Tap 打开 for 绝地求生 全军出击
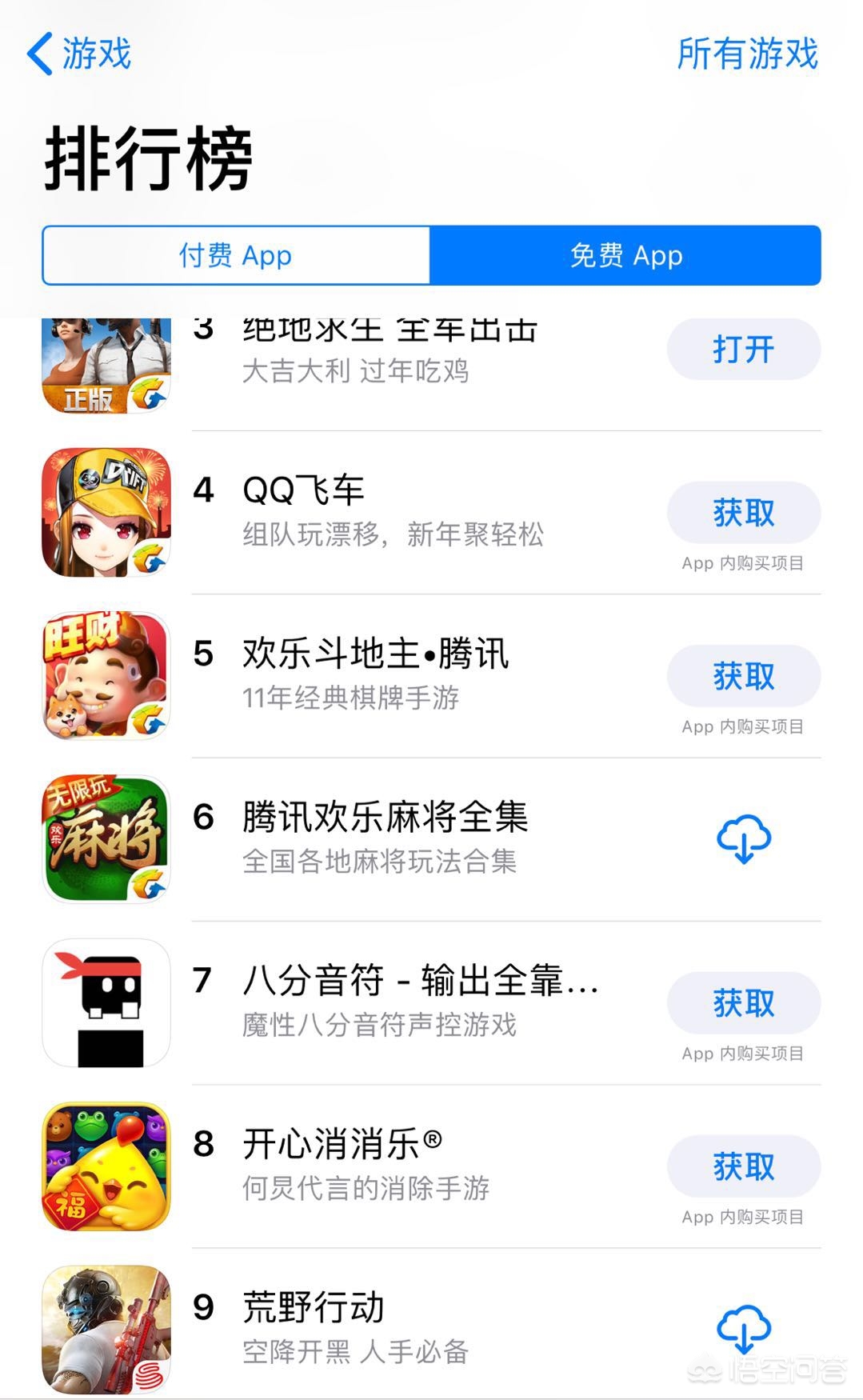The image size is (863, 1400). click(743, 350)
